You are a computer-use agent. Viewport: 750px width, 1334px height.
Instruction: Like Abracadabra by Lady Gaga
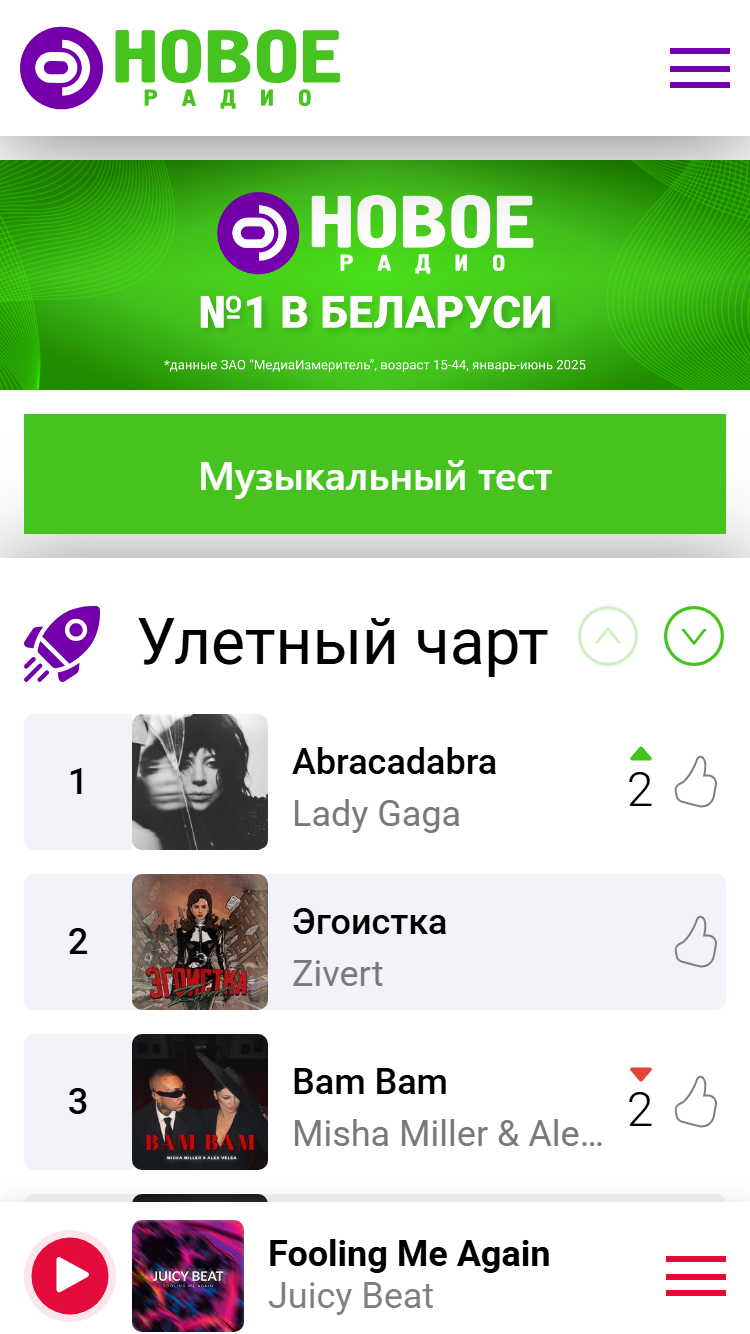696,782
